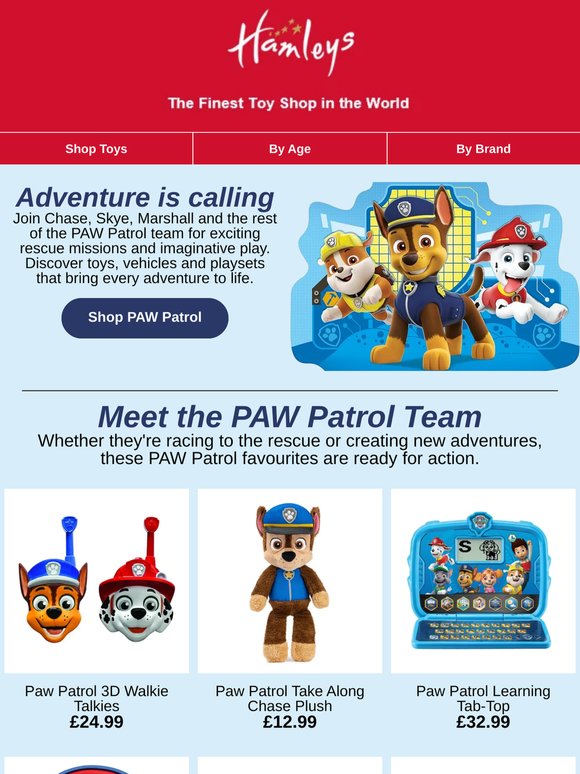580x774 pixels.
Task: Open the Hamleys logo header
Action: tap(290, 43)
